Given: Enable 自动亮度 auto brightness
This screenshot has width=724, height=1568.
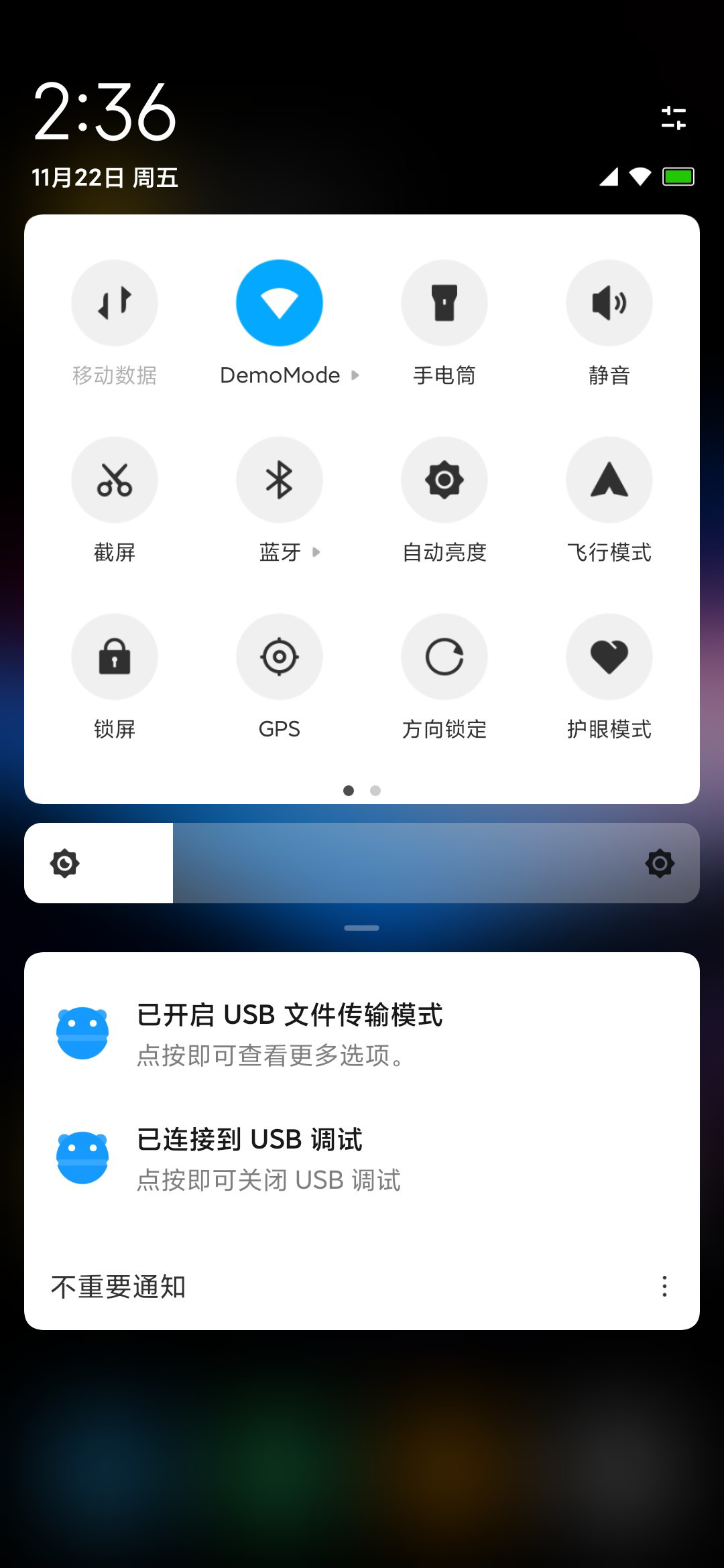Looking at the screenshot, I should [444, 480].
